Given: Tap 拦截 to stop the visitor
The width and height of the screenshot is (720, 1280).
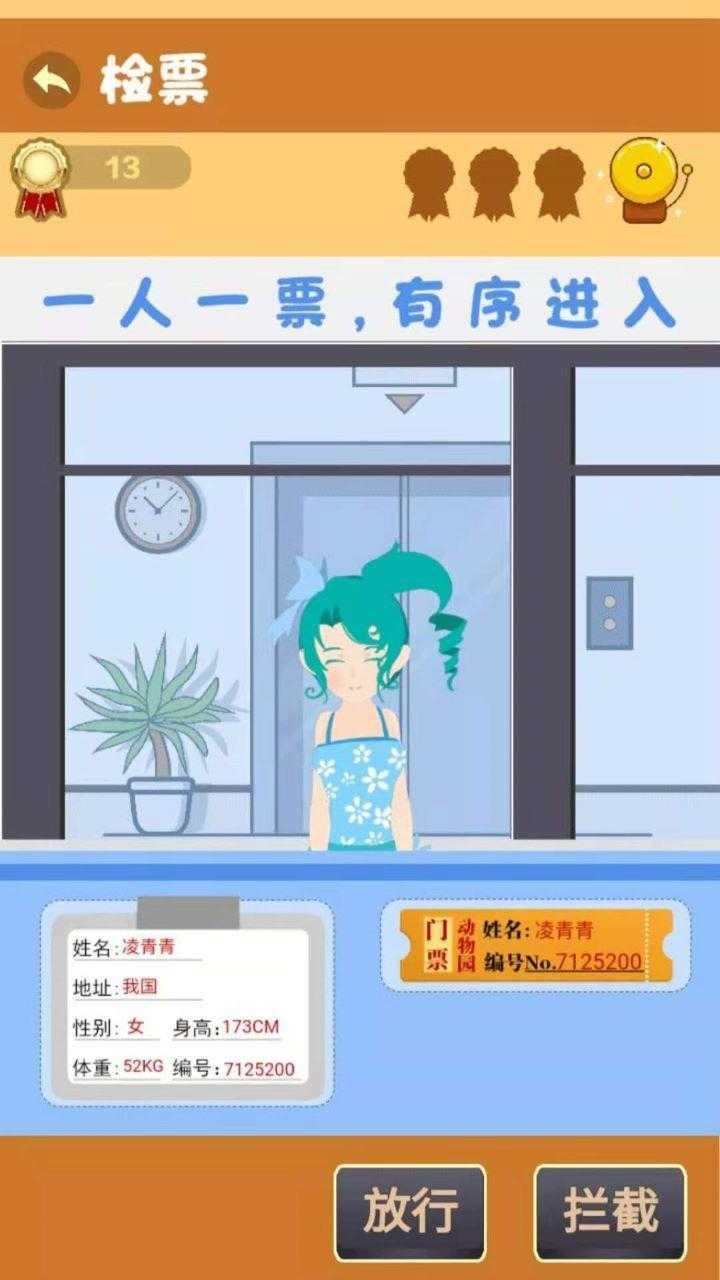Looking at the screenshot, I should (x=610, y=1211).
